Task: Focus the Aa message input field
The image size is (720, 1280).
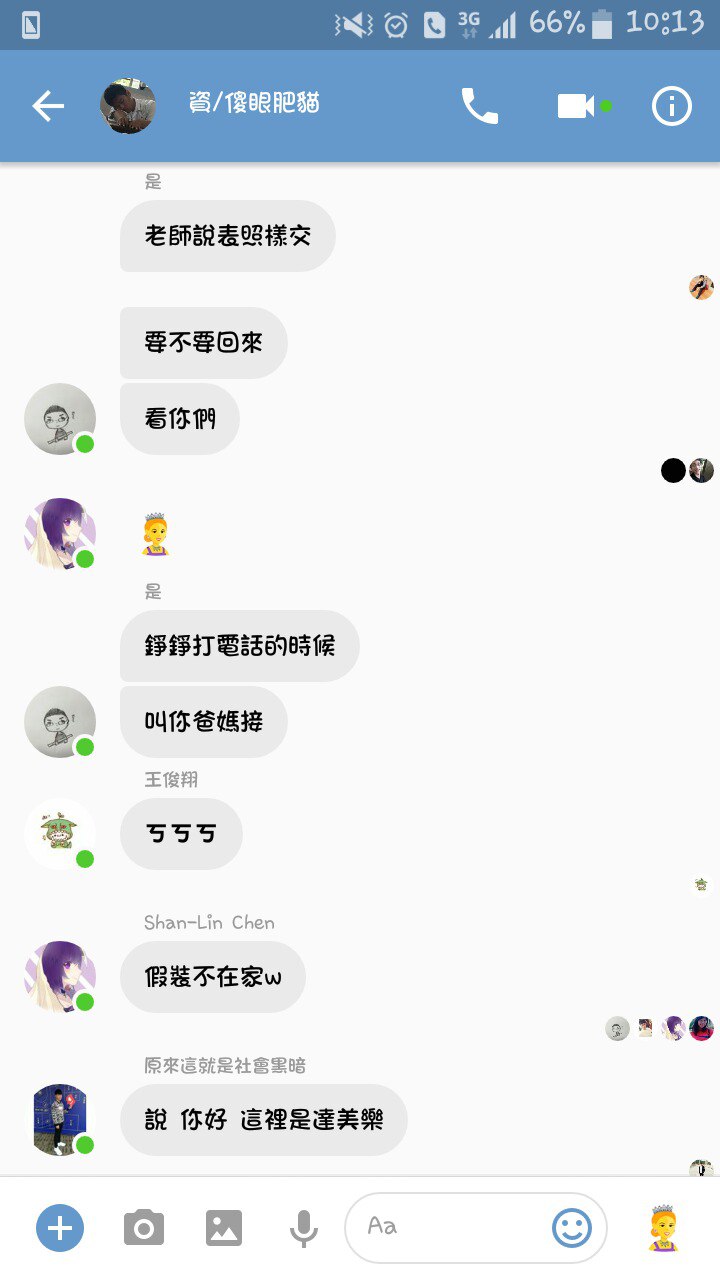Action: pos(450,1227)
